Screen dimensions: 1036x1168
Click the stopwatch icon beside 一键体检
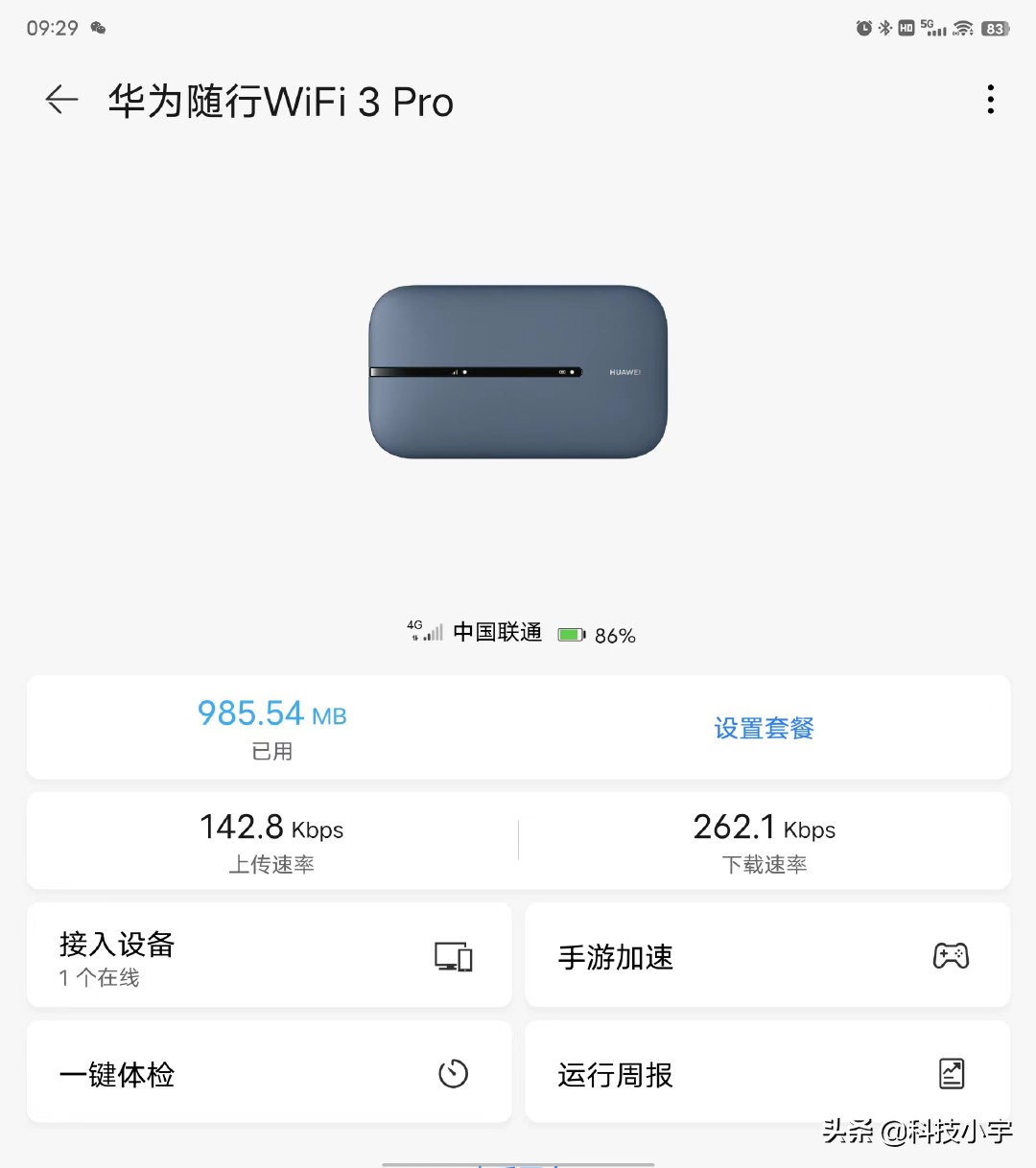click(x=452, y=1073)
